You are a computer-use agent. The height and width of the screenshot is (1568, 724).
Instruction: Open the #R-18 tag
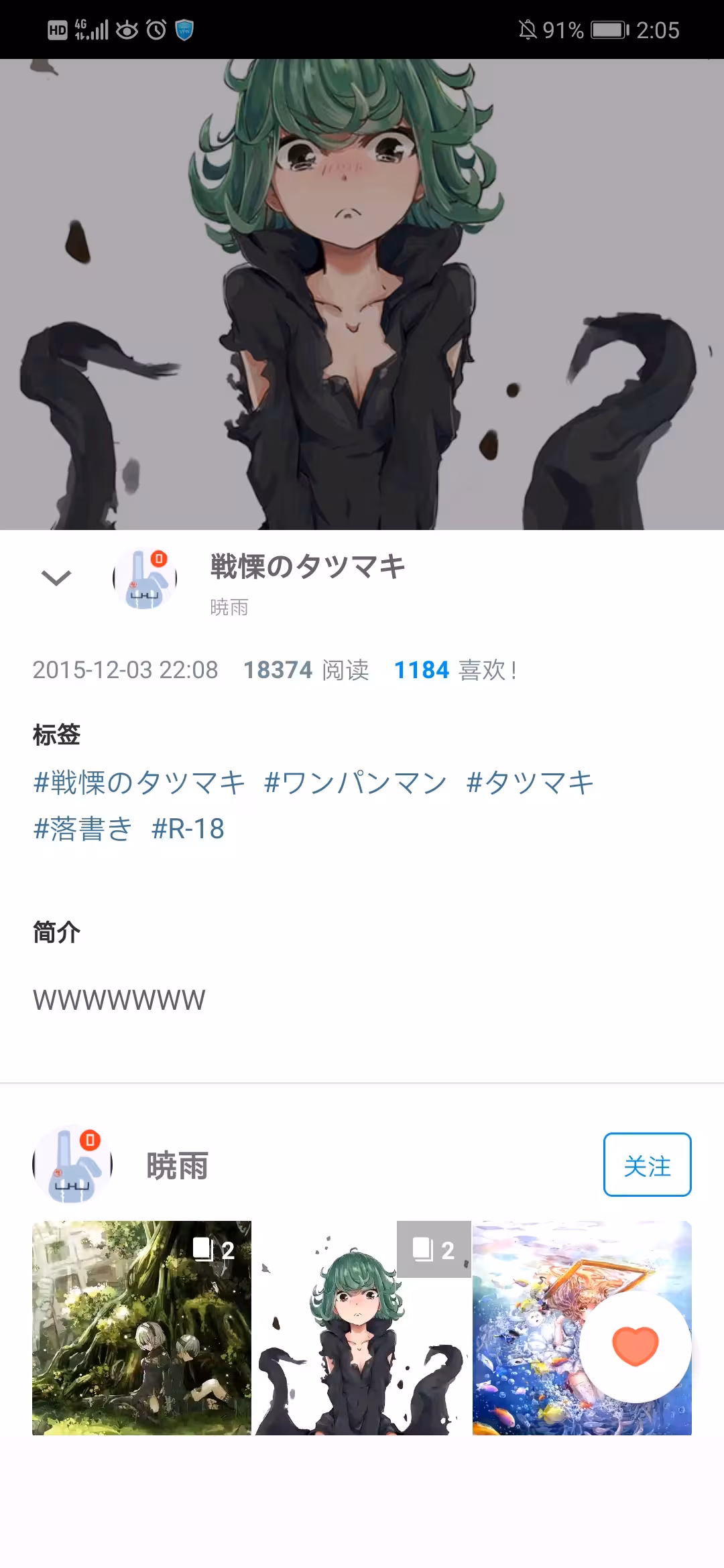tap(188, 829)
